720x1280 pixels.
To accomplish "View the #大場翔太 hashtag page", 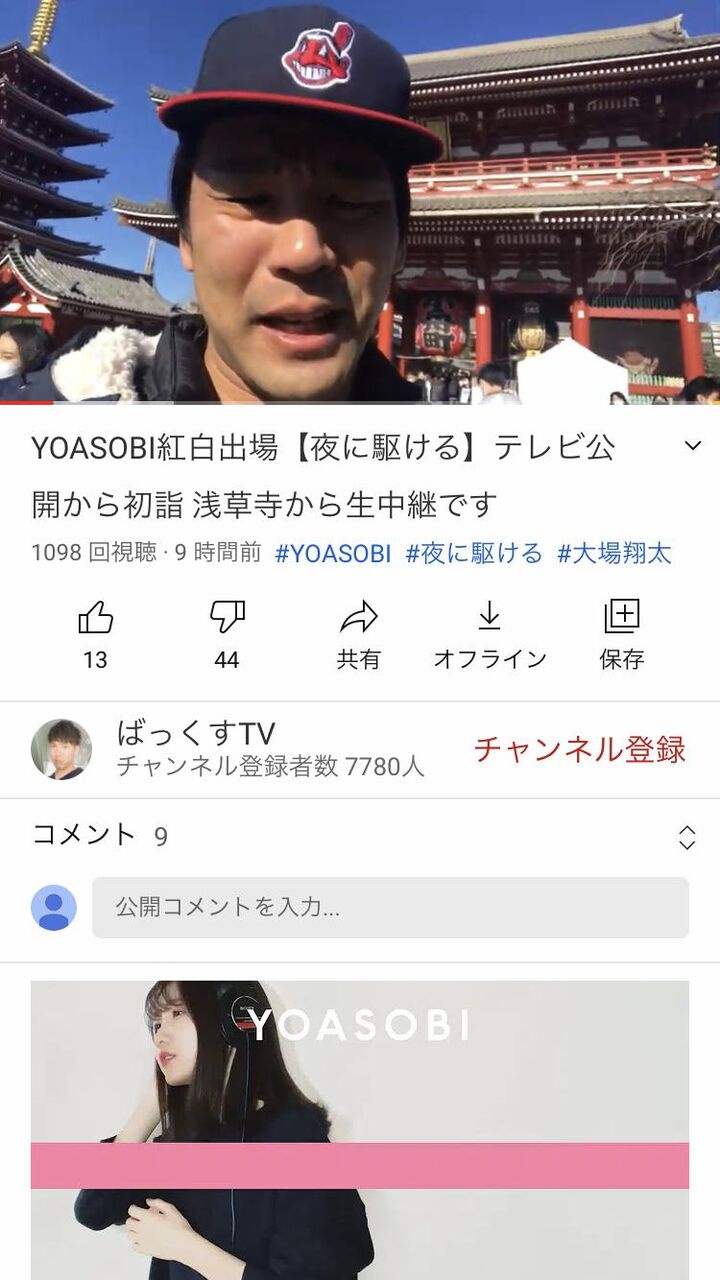I will pyautogui.click(x=614, y=553).
